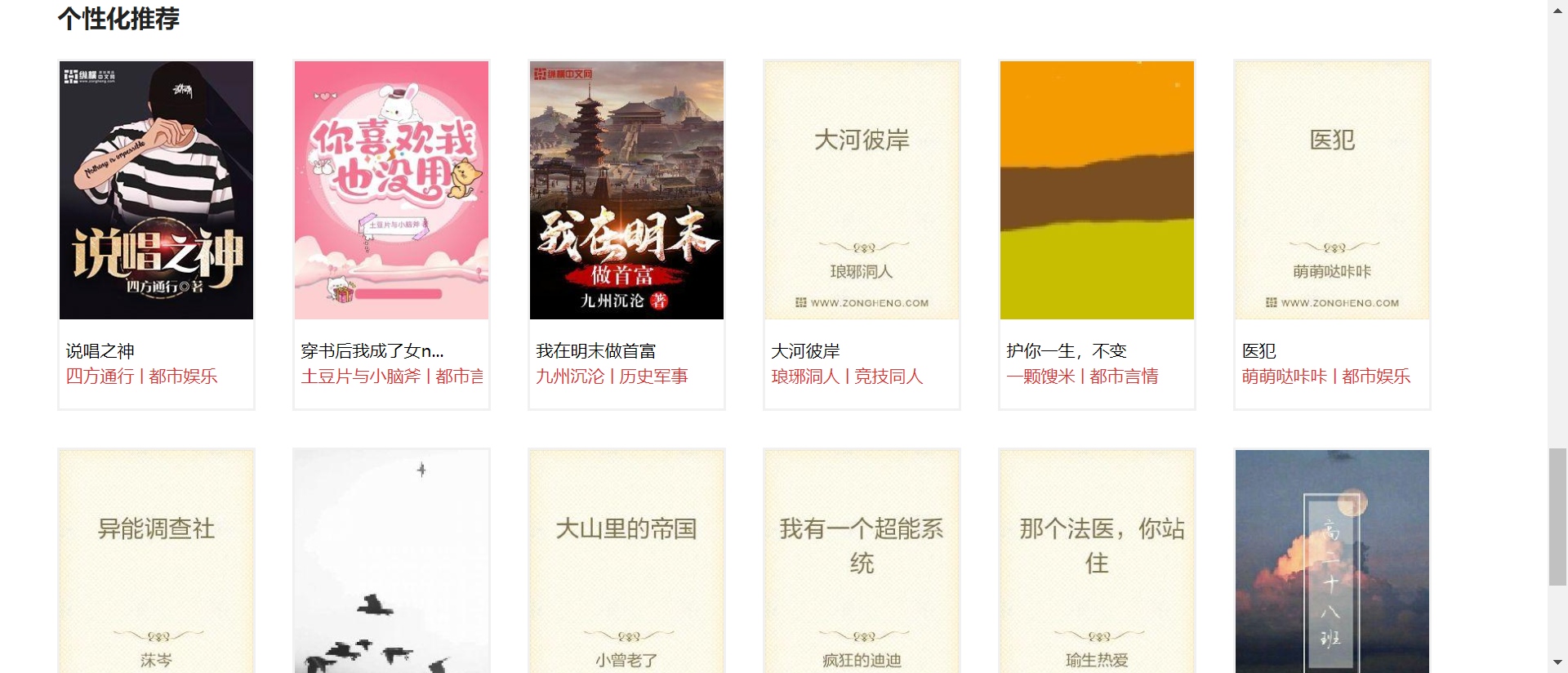This screenshot has width=1568, height=673.
Task: Open the 那个法医，你站住 book cover
Action: [x=1097, y=564]
